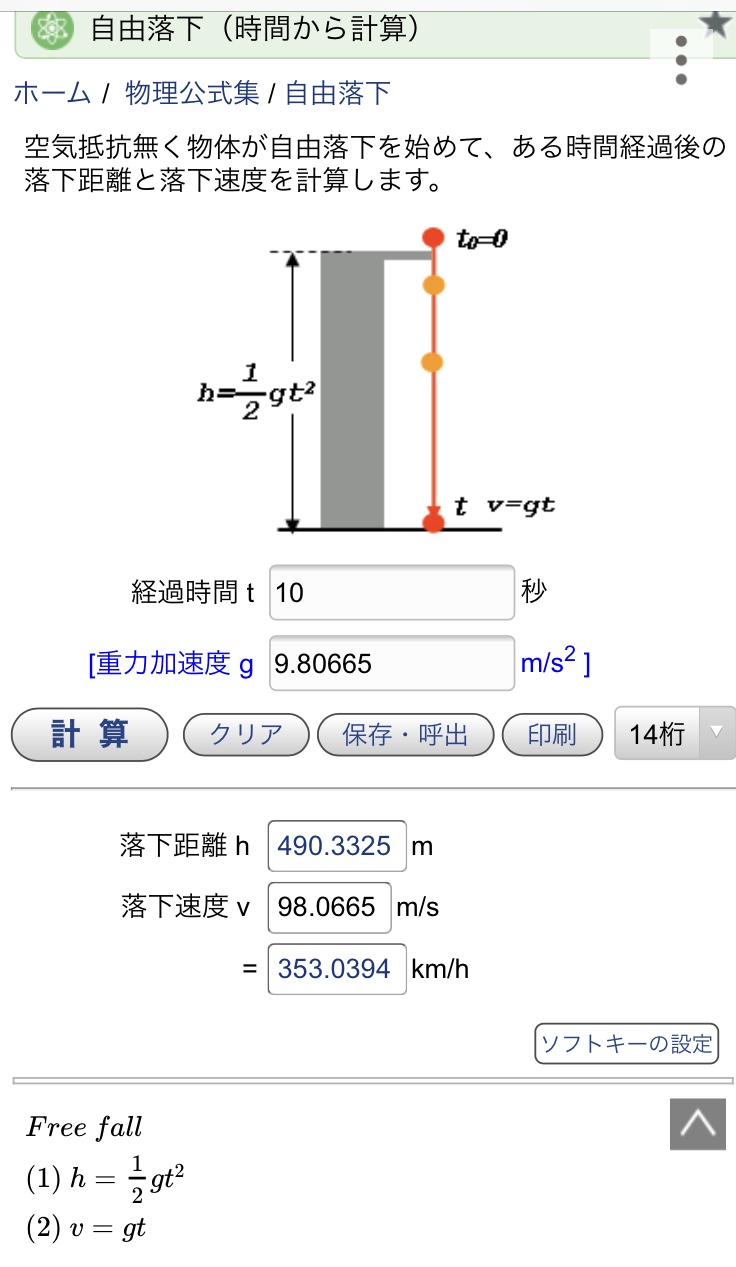Open 保存・呼出 options
The height and width of the screenshot is (1267, 736).
pyautogui.click(x=406, y=735)
